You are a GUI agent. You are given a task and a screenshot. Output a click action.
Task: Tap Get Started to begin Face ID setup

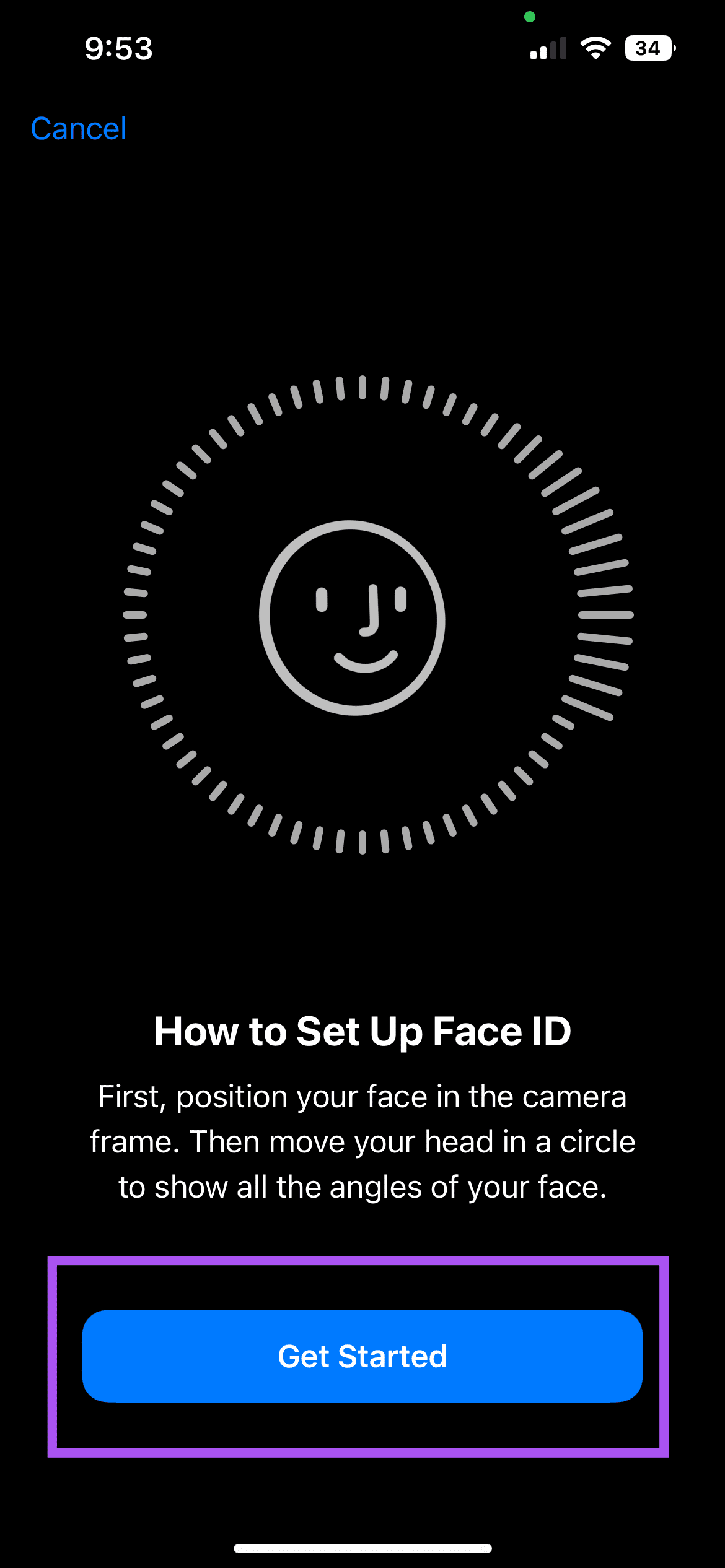point(362,1356)
